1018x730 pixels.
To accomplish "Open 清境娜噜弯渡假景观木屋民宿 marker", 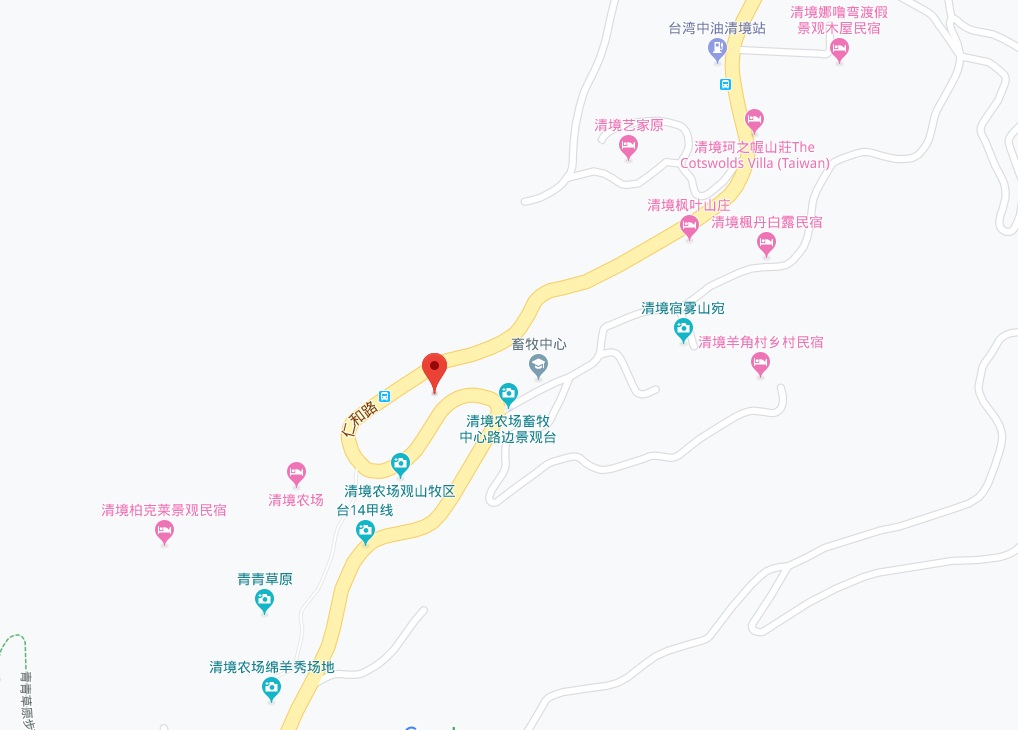I will [x=839, y=50].
